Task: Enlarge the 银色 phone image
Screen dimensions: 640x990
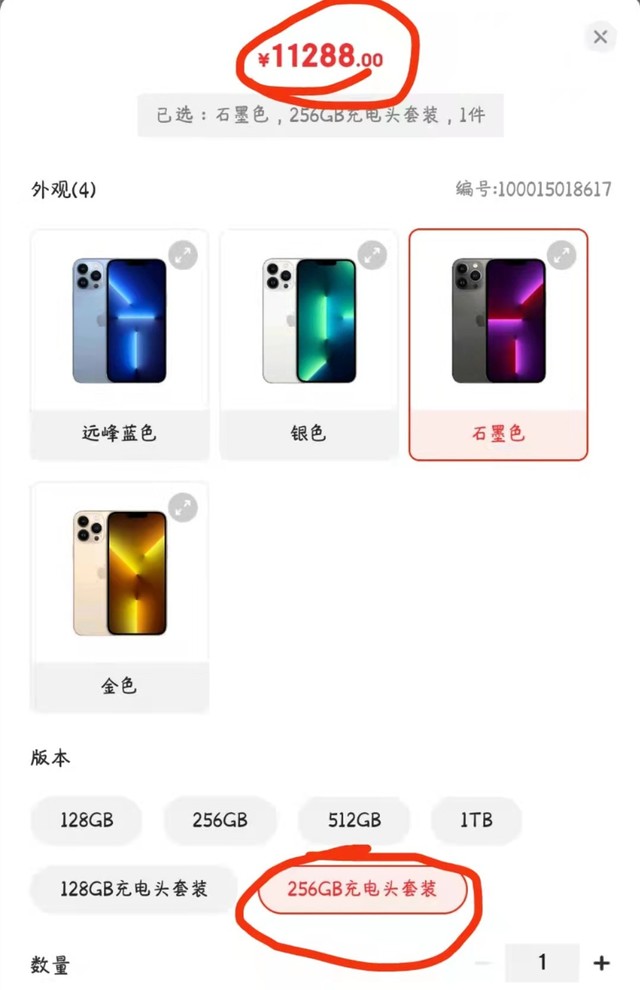Action: pos(372,255)
